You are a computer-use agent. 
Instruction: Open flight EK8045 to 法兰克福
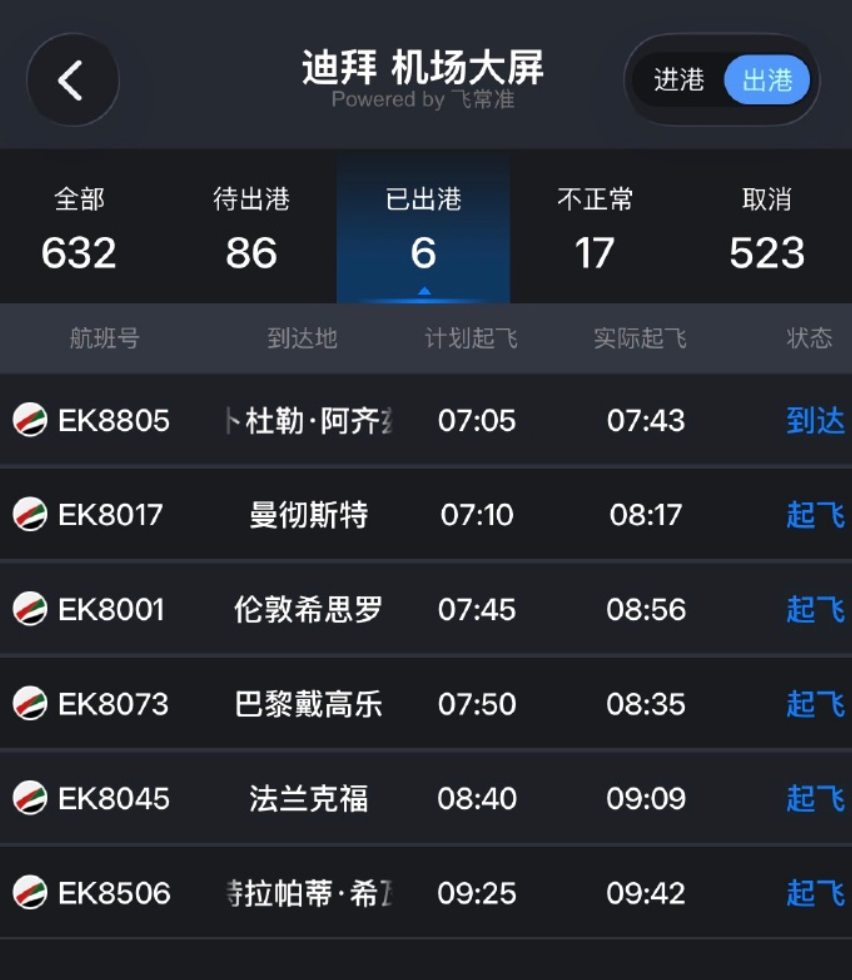[x=426, y=798]
